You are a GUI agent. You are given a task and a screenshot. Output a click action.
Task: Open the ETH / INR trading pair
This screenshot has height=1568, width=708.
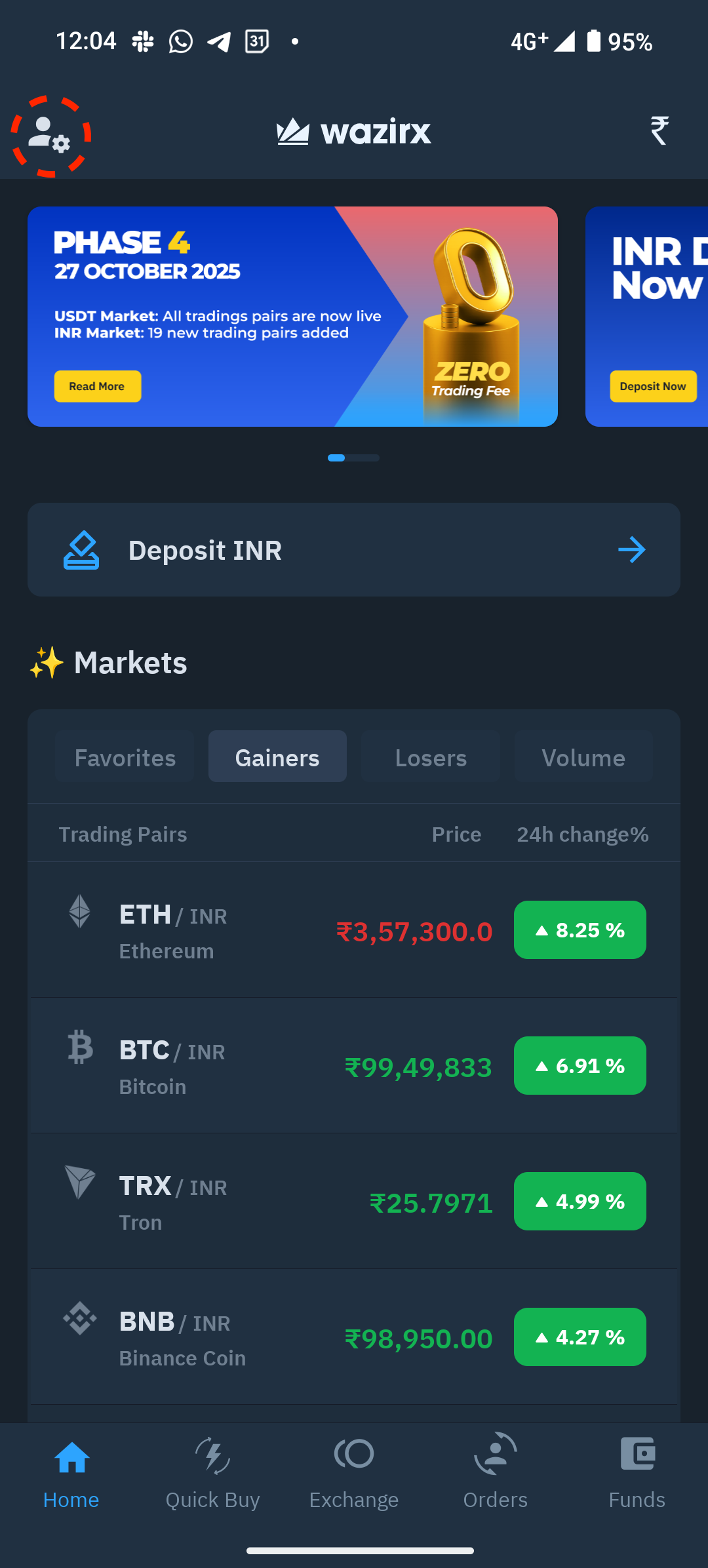coord(262,931)
